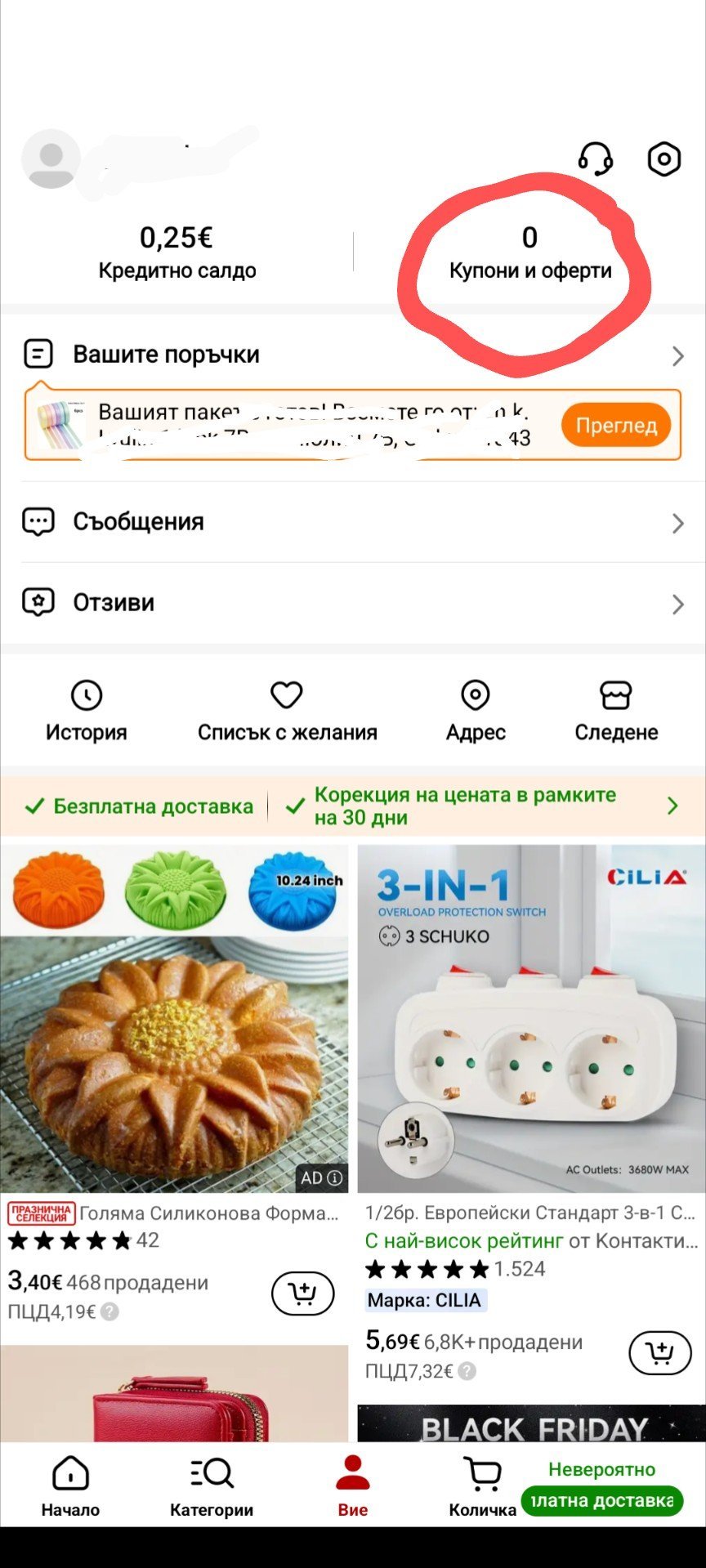Screen dimensions: 706x1568
Task: View Кредитно салдо balance
Action: 176,252
